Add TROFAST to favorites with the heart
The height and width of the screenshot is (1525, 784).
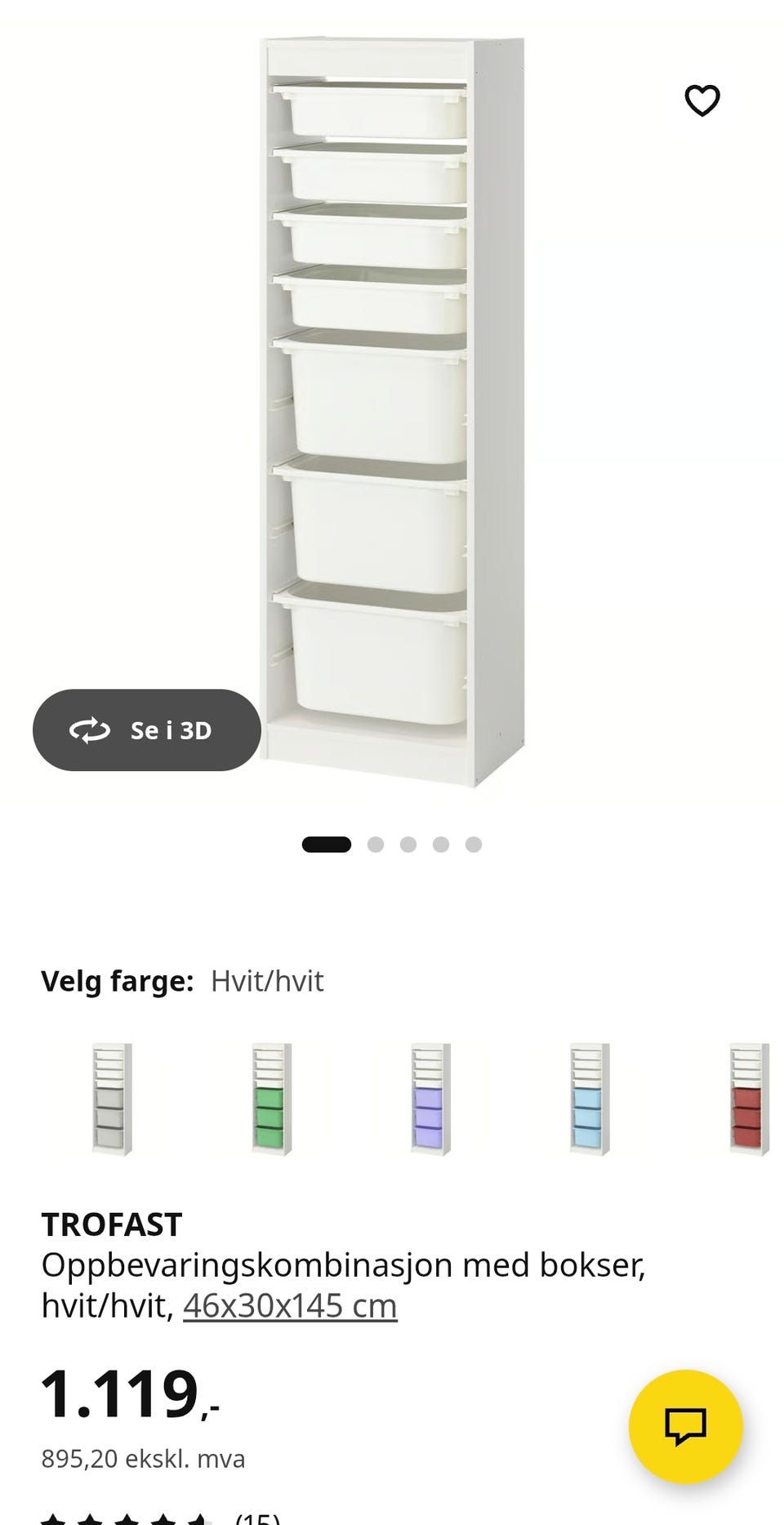(702, 100)
